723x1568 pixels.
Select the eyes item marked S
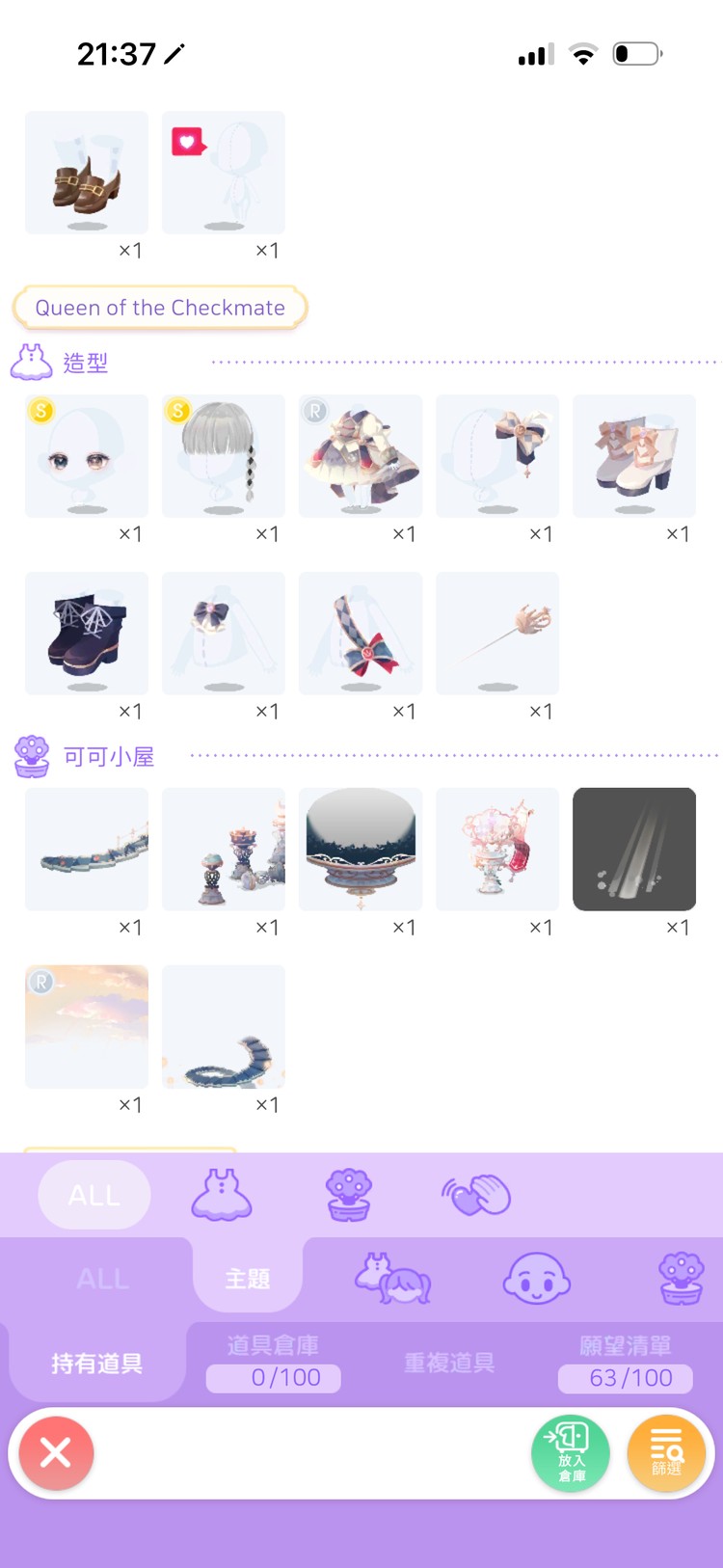87,455
